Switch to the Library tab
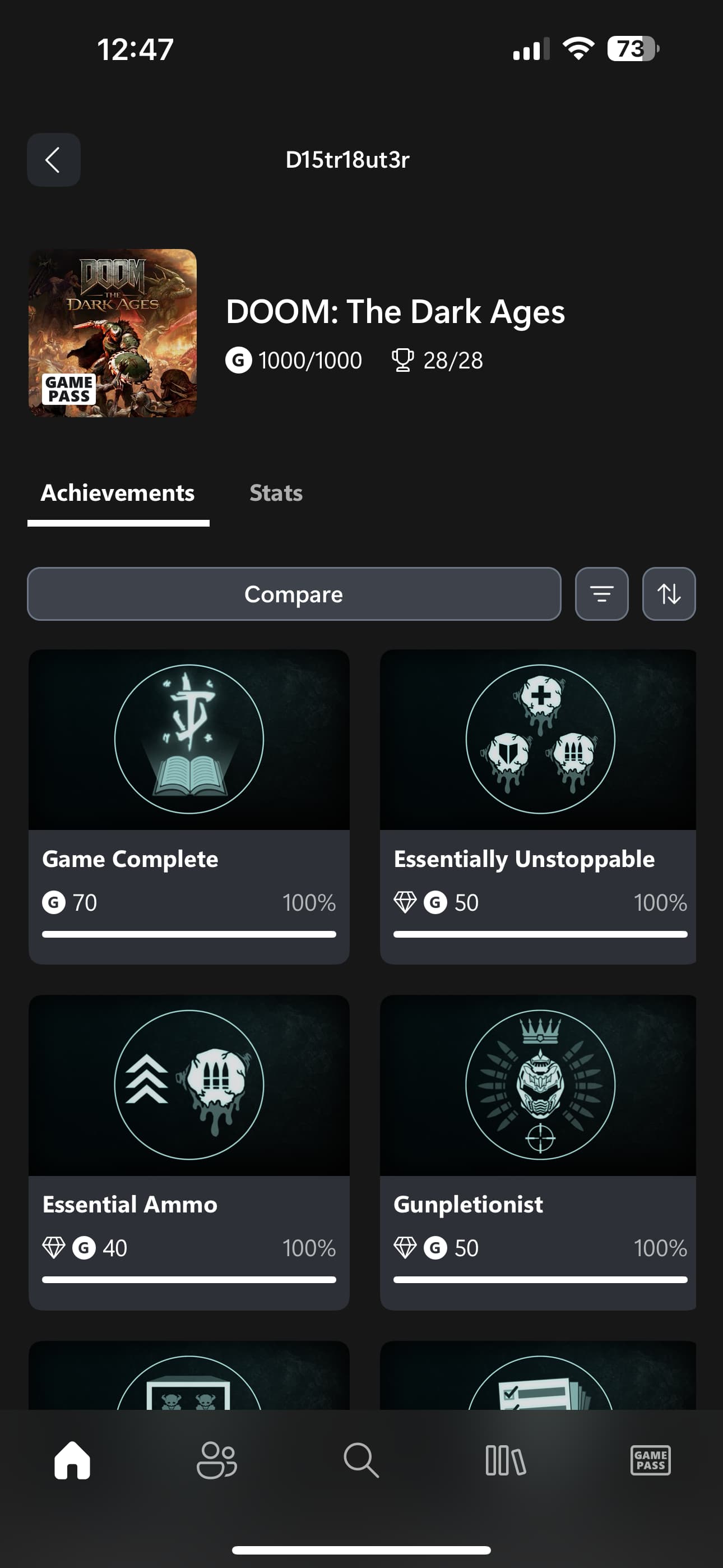Screen dimensions: 723x1568 (x=506, y=1460)
